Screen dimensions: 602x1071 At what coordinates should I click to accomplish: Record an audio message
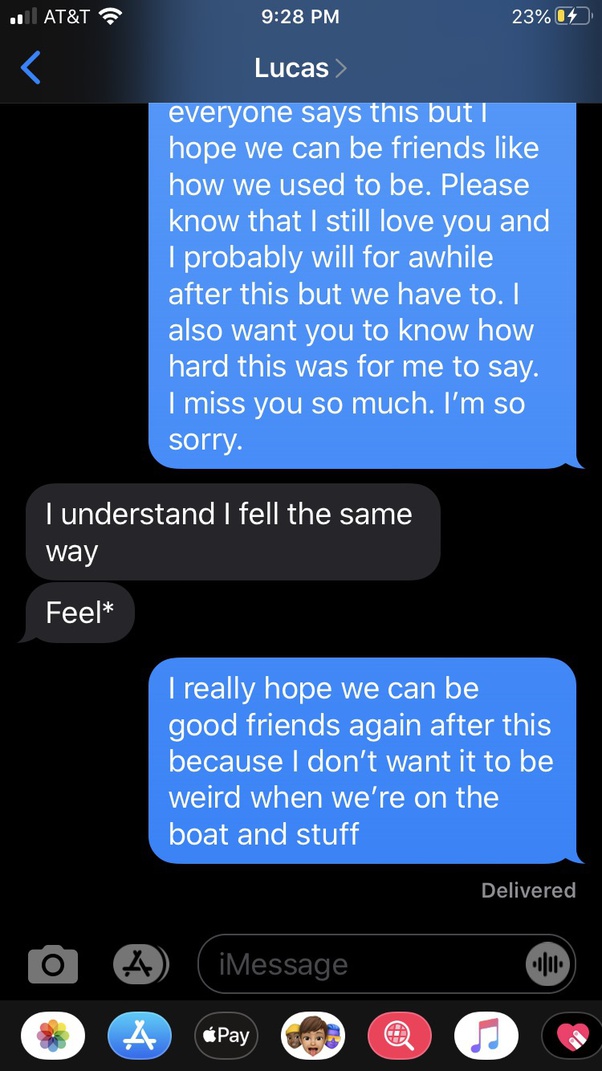pyautogui.click(x=548, y=965)
